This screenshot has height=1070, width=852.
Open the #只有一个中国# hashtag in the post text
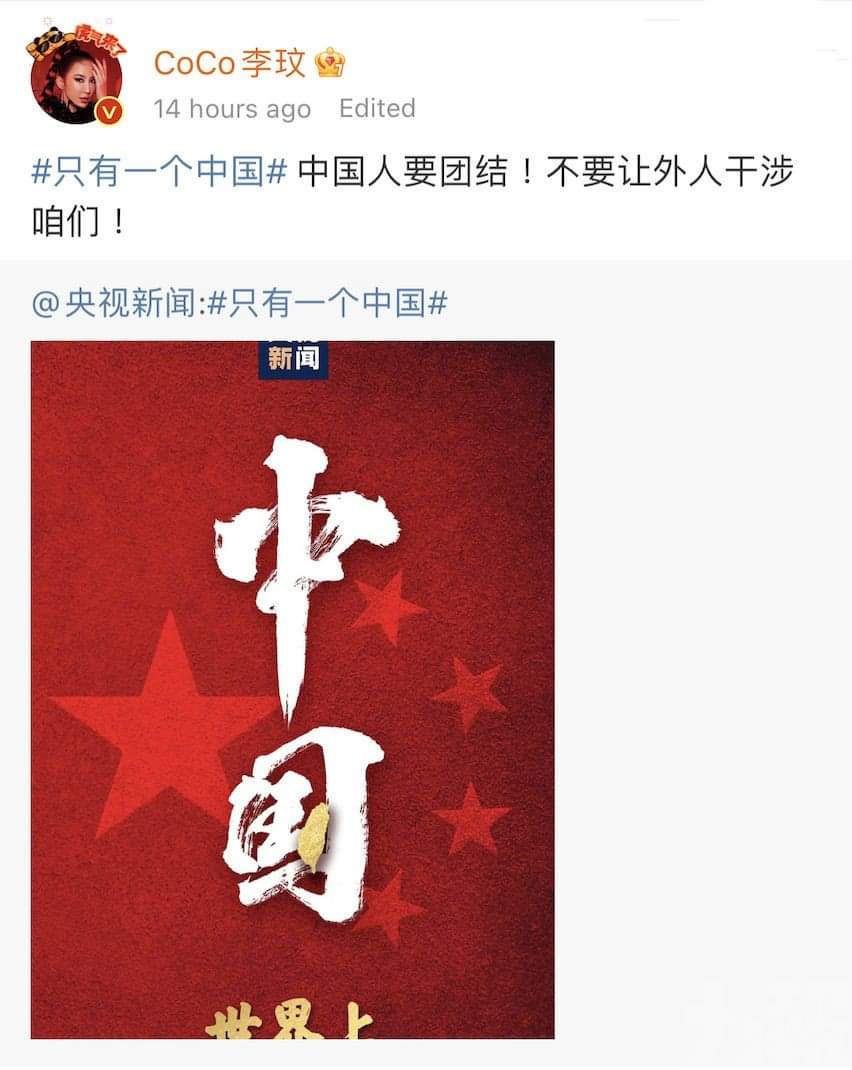click(x=160, y=172)
